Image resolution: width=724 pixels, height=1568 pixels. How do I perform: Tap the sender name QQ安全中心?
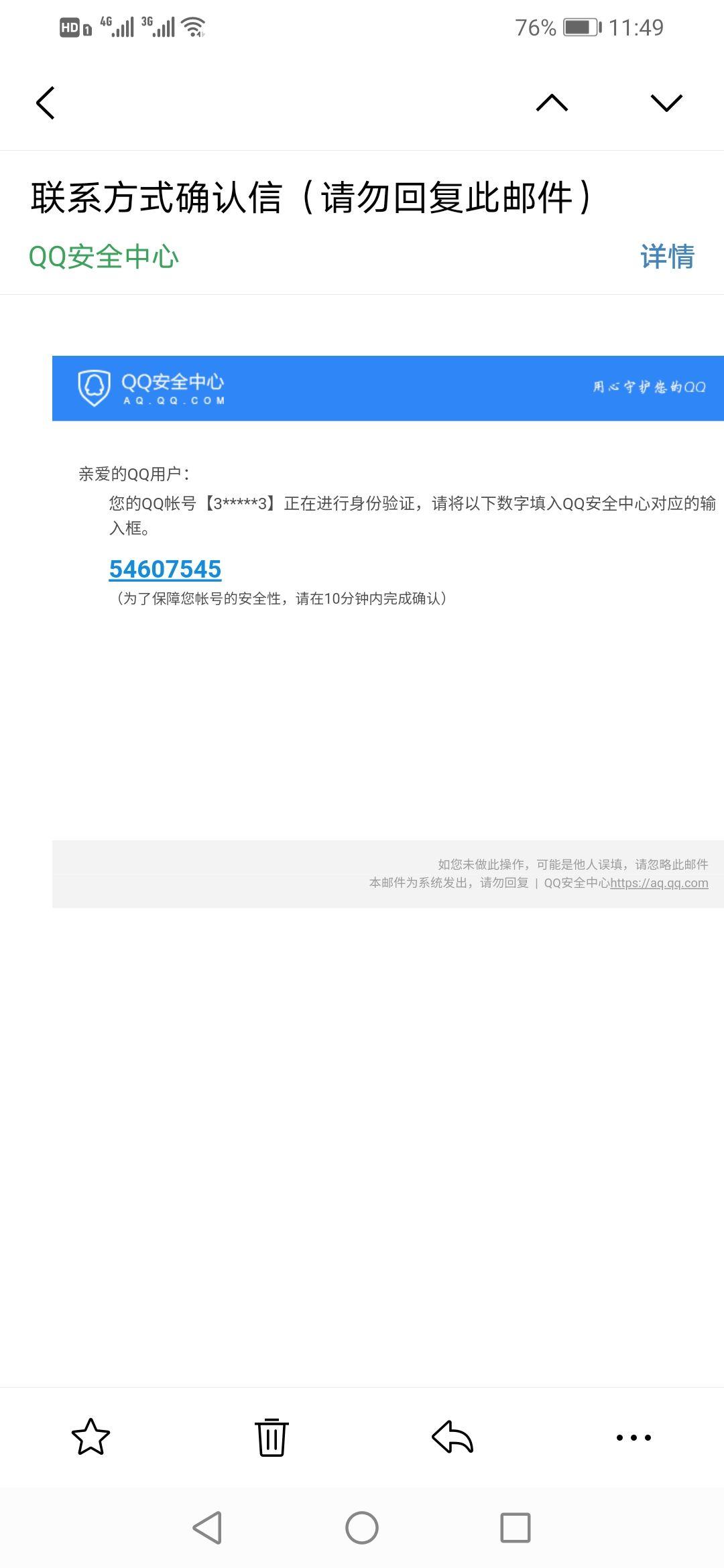pos(104,257)
